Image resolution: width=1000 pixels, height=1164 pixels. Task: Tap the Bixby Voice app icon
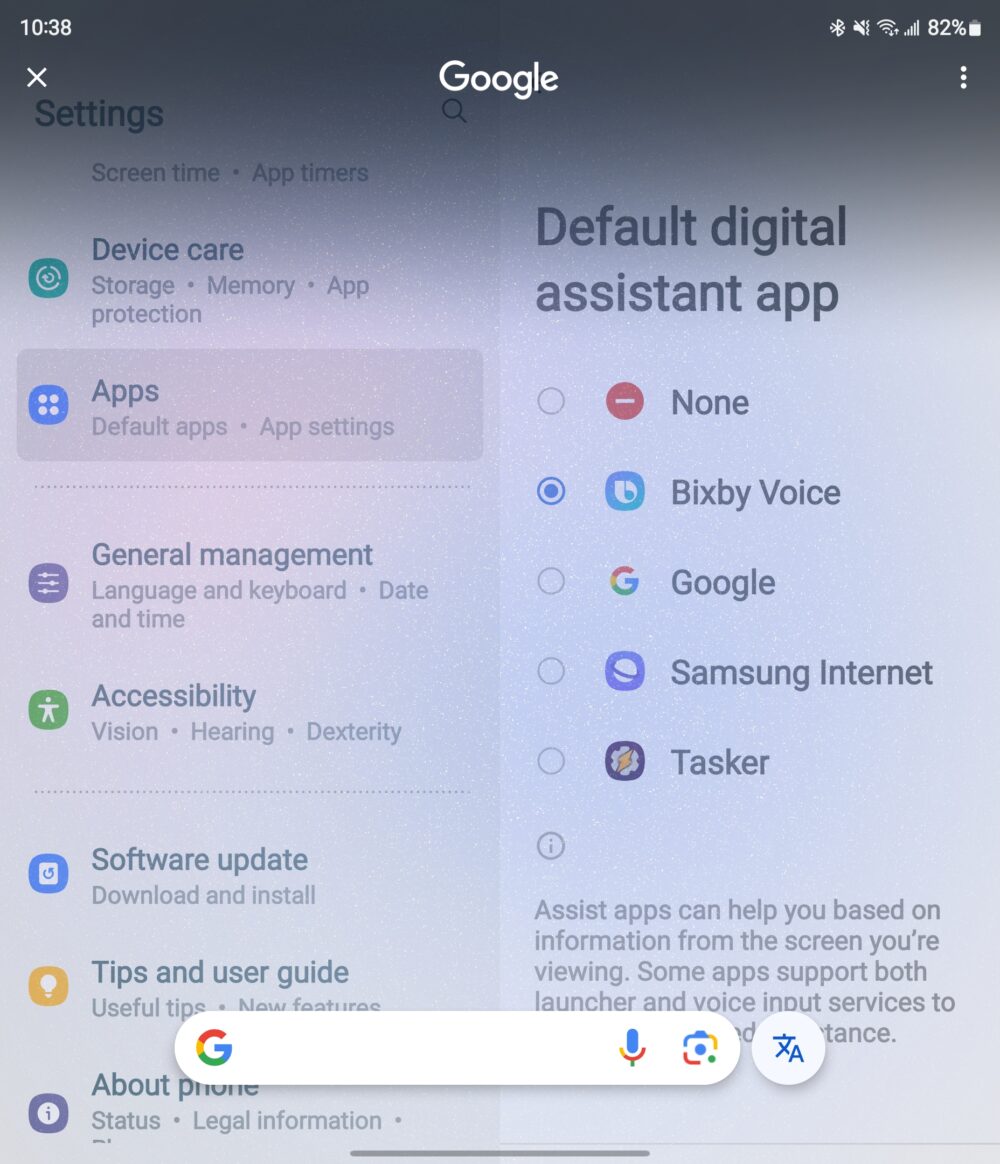623,491
